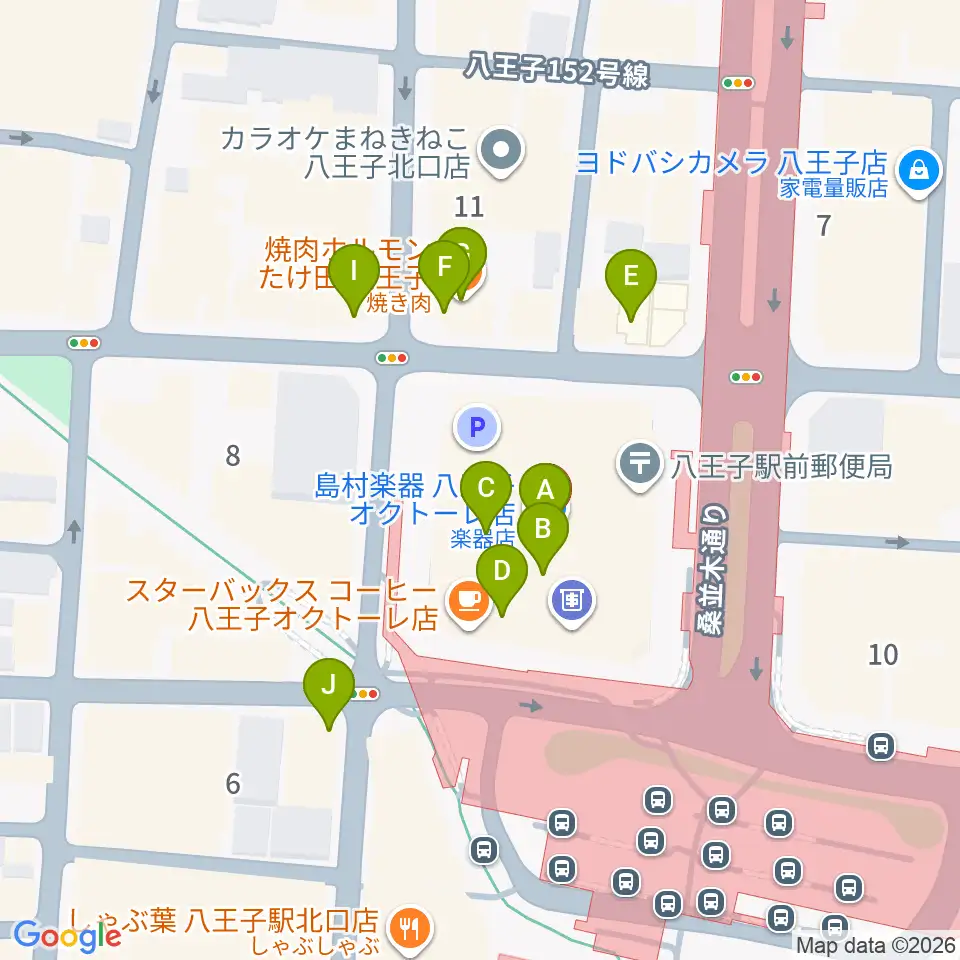Select the green marker labeled B
The width and height of the screenshot is (960, 960).
point(543,527)
